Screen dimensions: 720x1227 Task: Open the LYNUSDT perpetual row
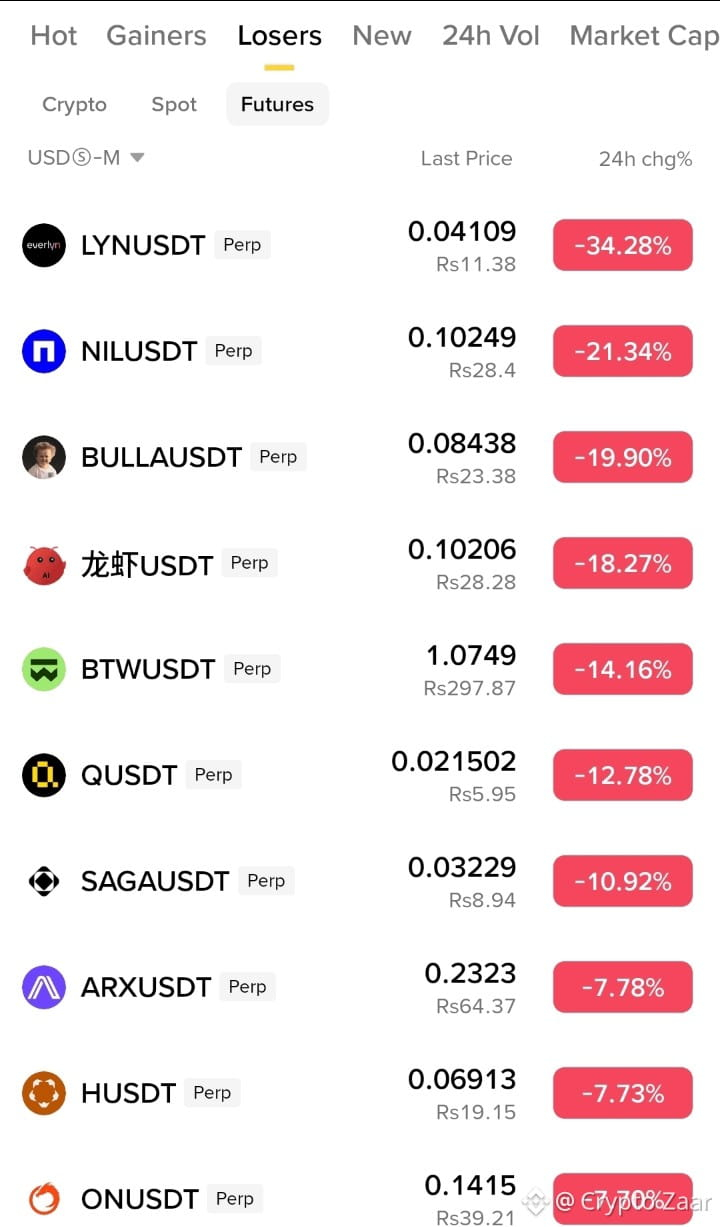(360, 245)
